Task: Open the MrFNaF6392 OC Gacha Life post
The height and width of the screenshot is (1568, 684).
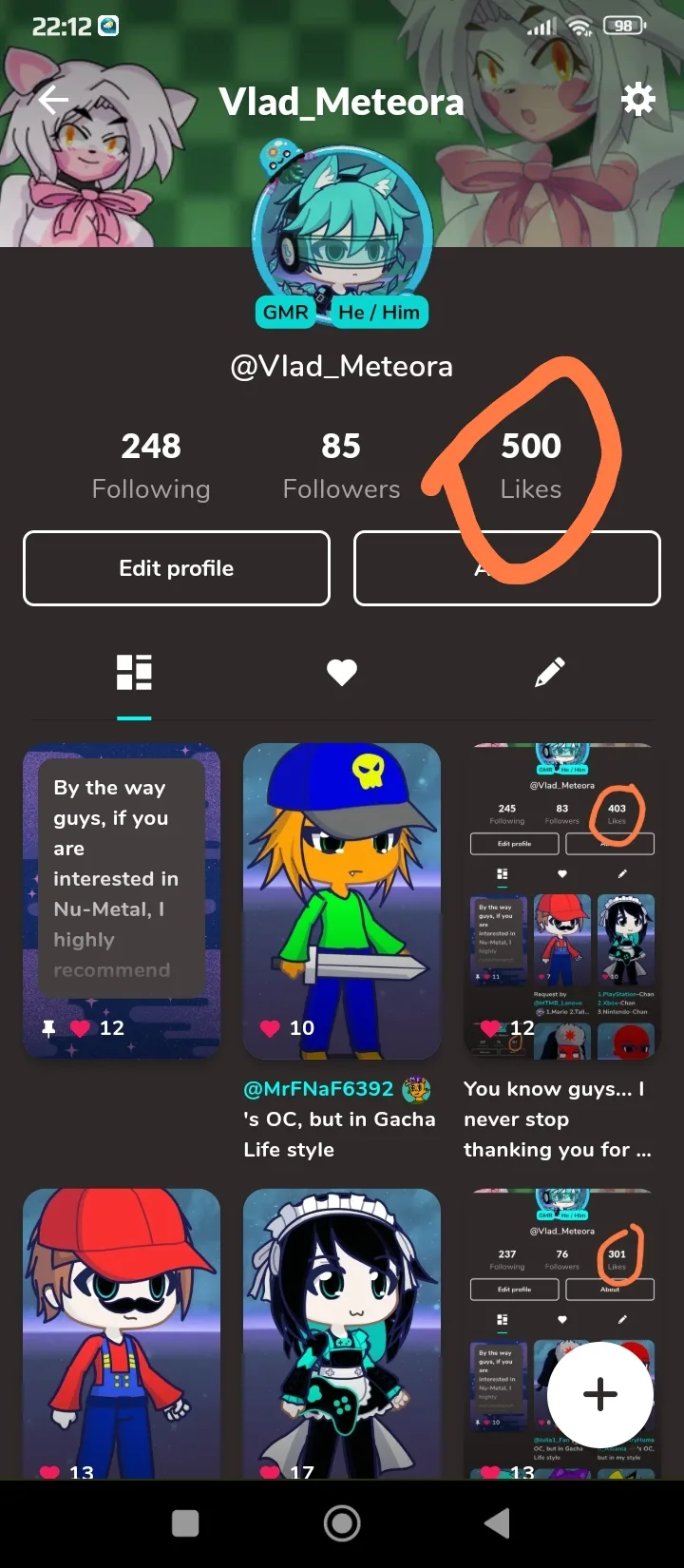Action: coord(342,901)
